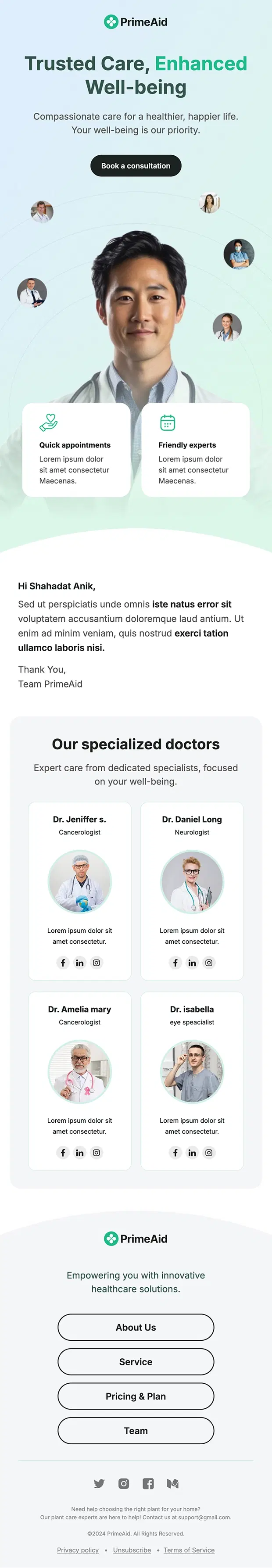Read the Privacy policy
Viewport: 272px width, 1568px height.
78,1550
